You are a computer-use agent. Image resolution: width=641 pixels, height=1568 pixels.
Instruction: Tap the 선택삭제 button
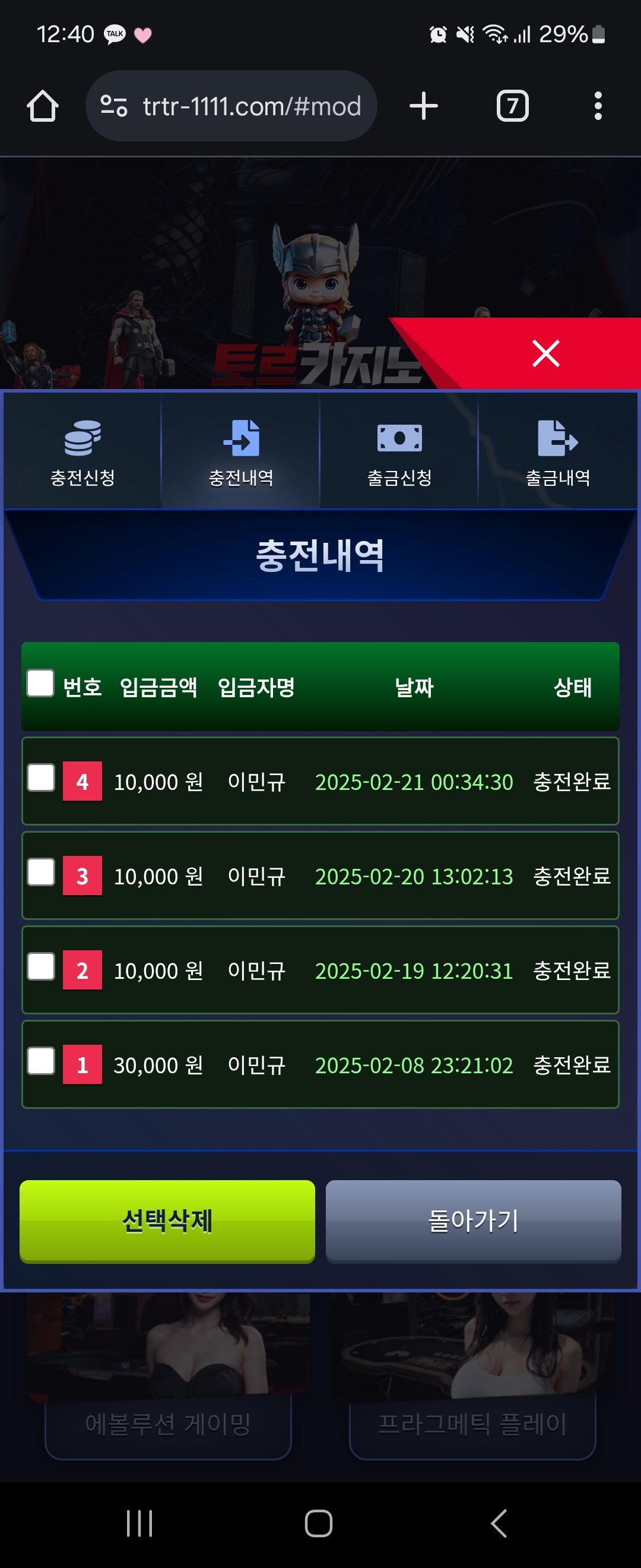point(167,1221)
